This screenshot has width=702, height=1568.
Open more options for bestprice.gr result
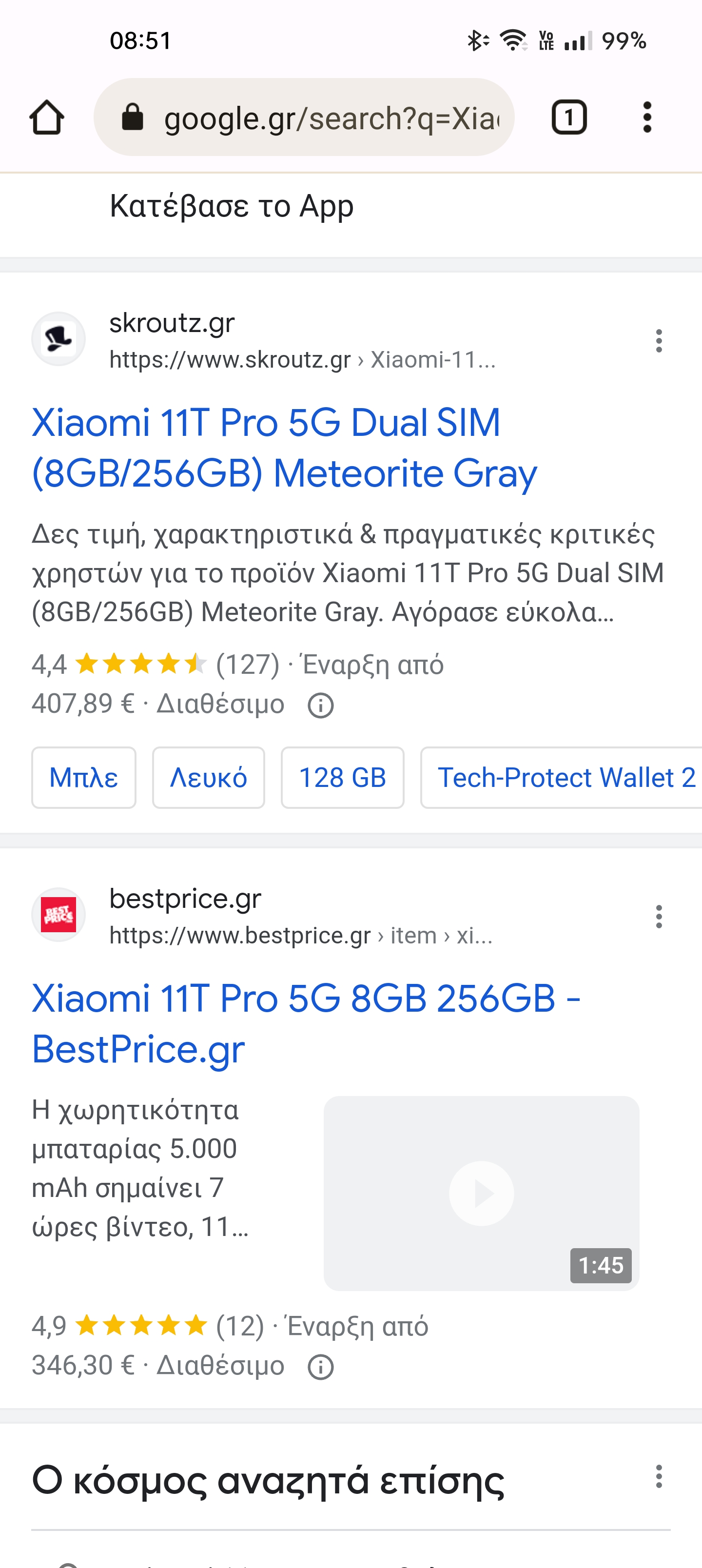point(658,916)
